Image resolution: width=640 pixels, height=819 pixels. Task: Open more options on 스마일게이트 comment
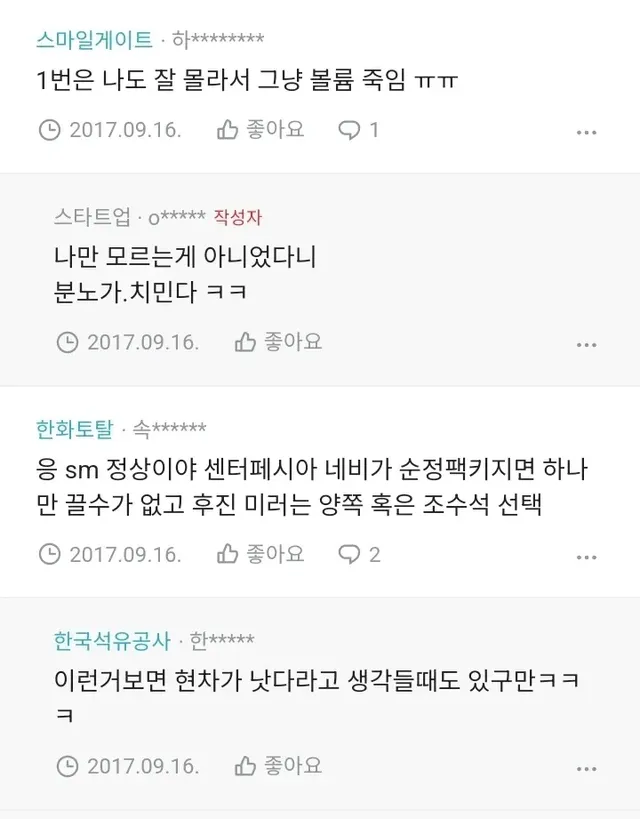[x=586, y=132]
